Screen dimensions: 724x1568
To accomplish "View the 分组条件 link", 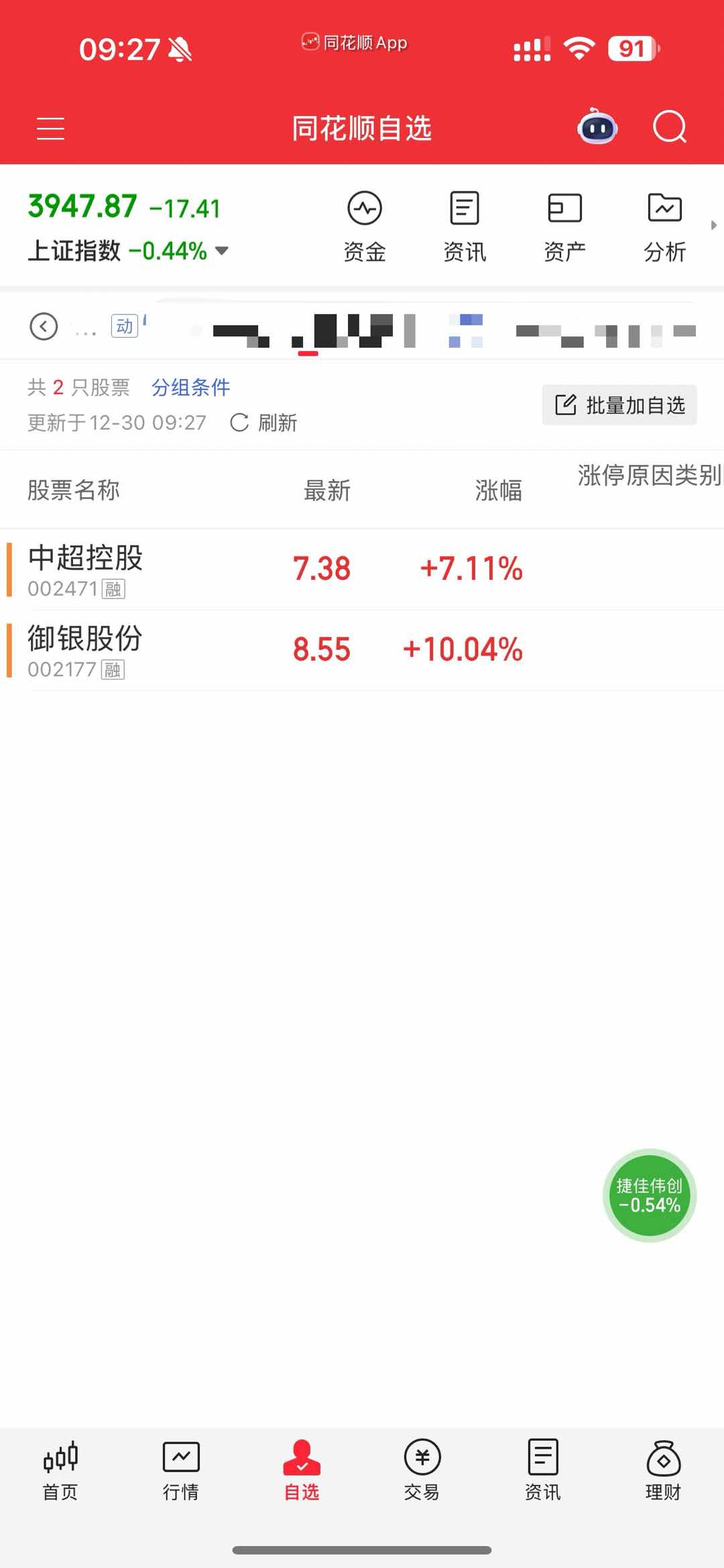I will (190, 387).
